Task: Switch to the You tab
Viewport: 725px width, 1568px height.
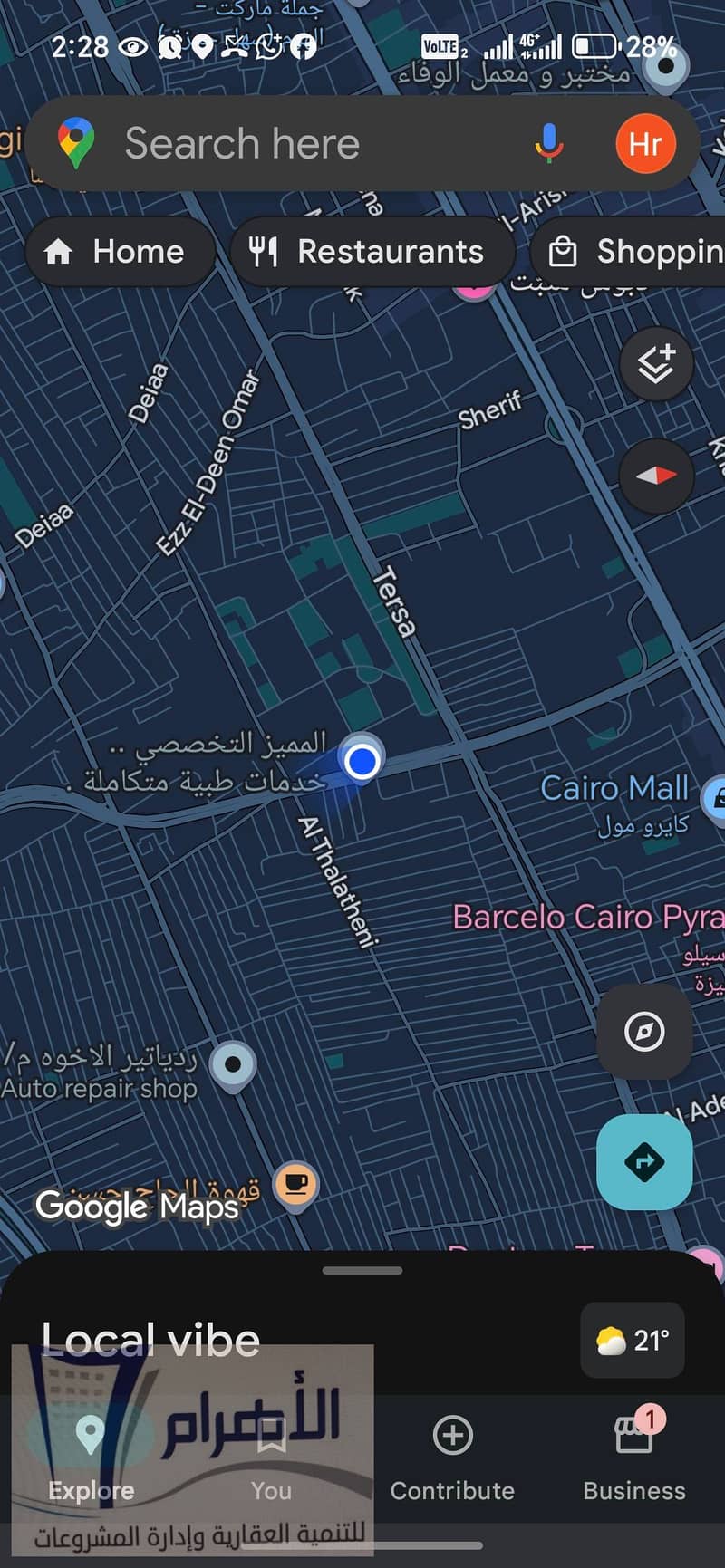Action: click(x=271, y=1457)
